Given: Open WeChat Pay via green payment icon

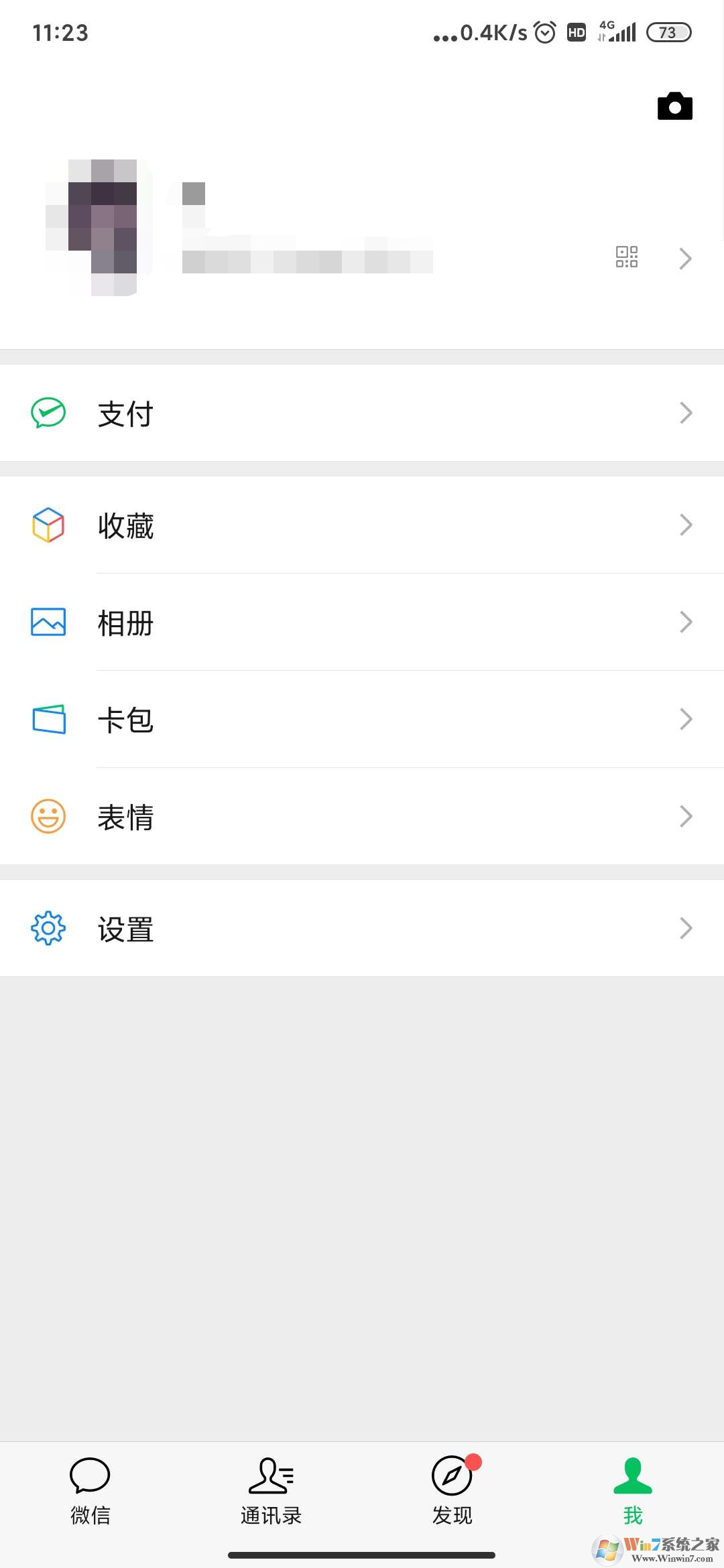Looking at the screenshot, I should [48, 413].
